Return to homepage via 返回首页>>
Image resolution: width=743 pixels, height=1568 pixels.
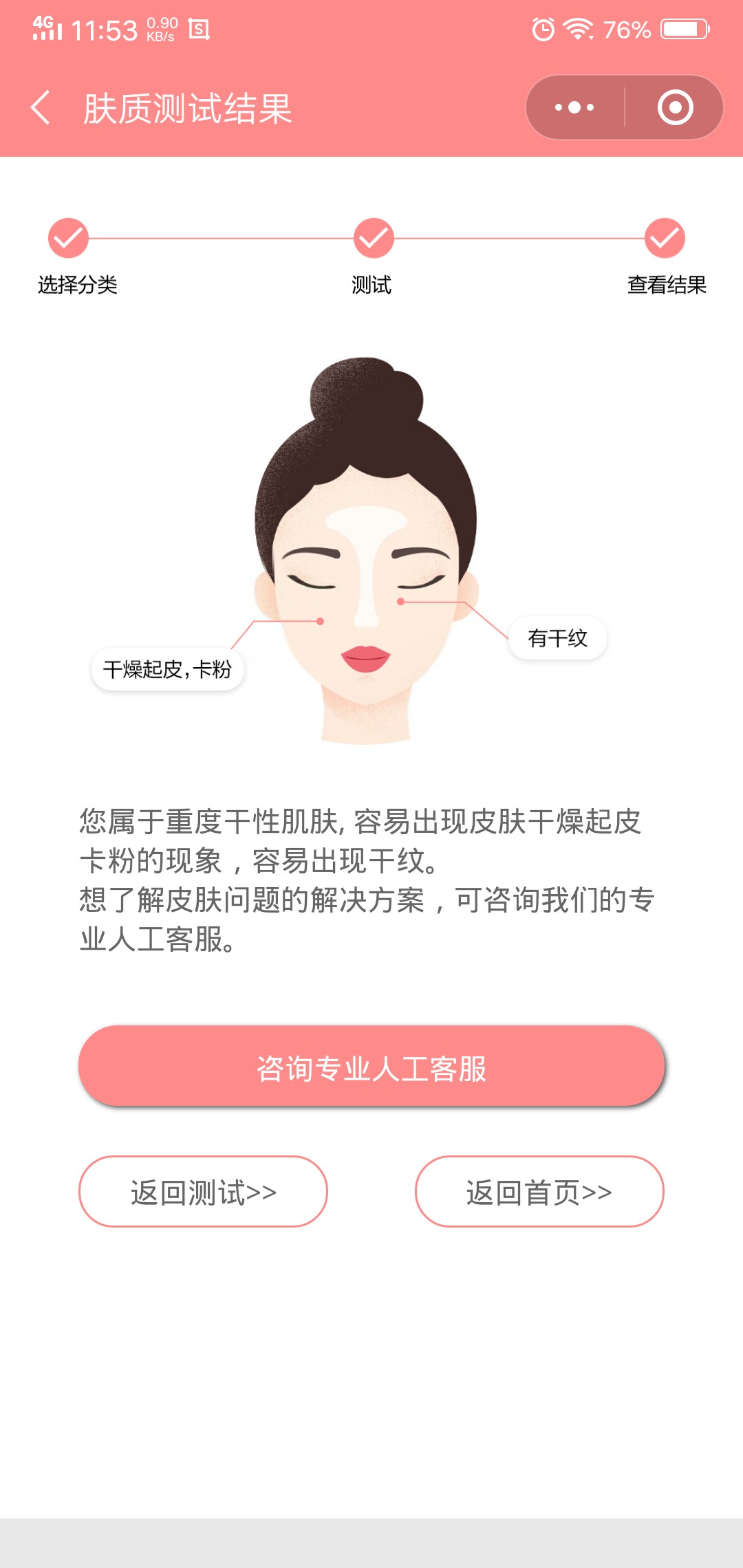(539, 1192)
